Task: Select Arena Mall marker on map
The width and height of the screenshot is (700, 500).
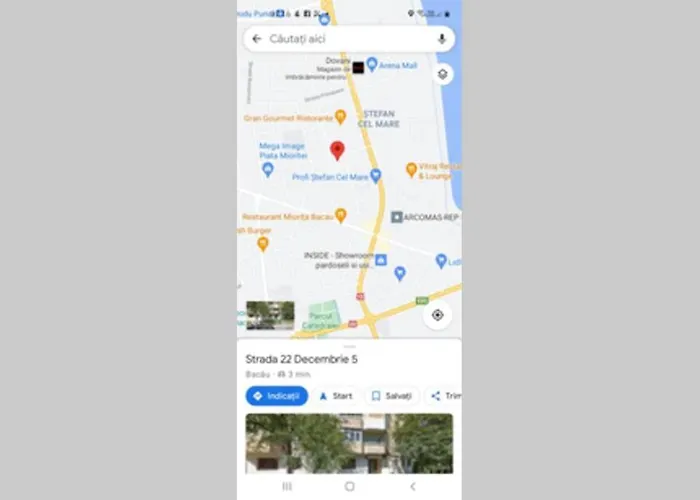Action: tap(372, 65)
